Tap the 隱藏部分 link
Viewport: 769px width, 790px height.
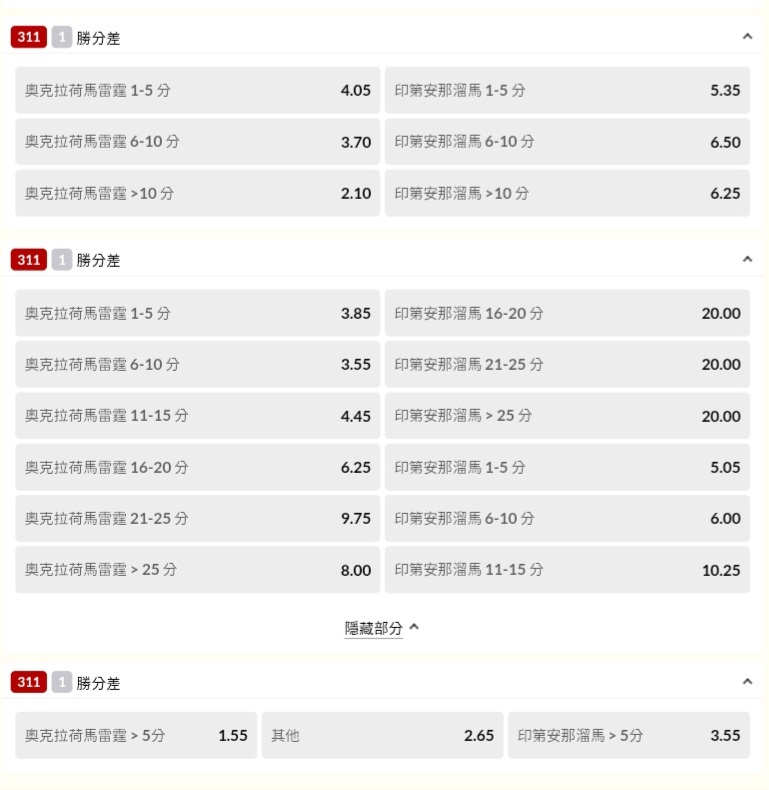point(382,628)
